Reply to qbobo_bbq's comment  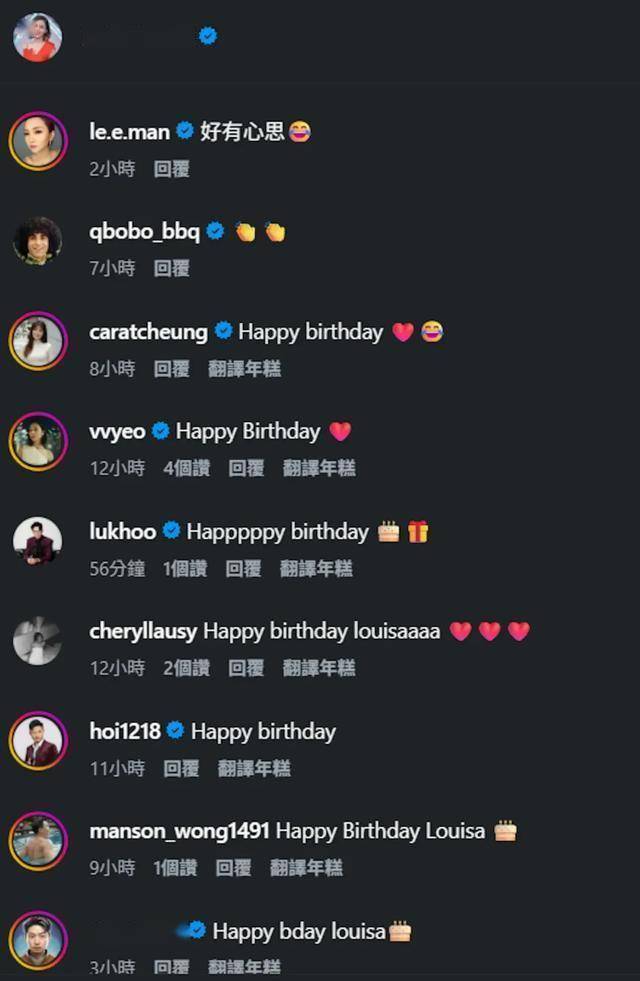point(171,268)
